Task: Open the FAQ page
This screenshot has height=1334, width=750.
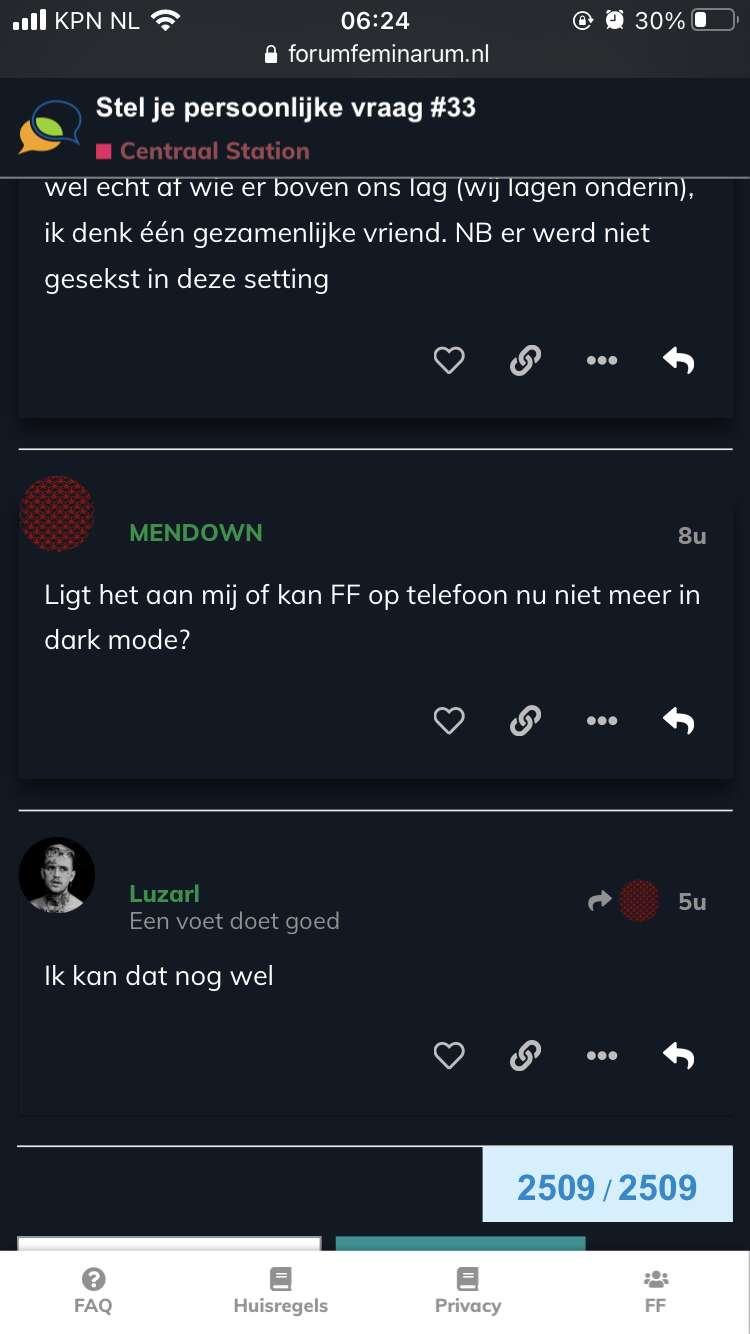Action: tap(93, 1291)
